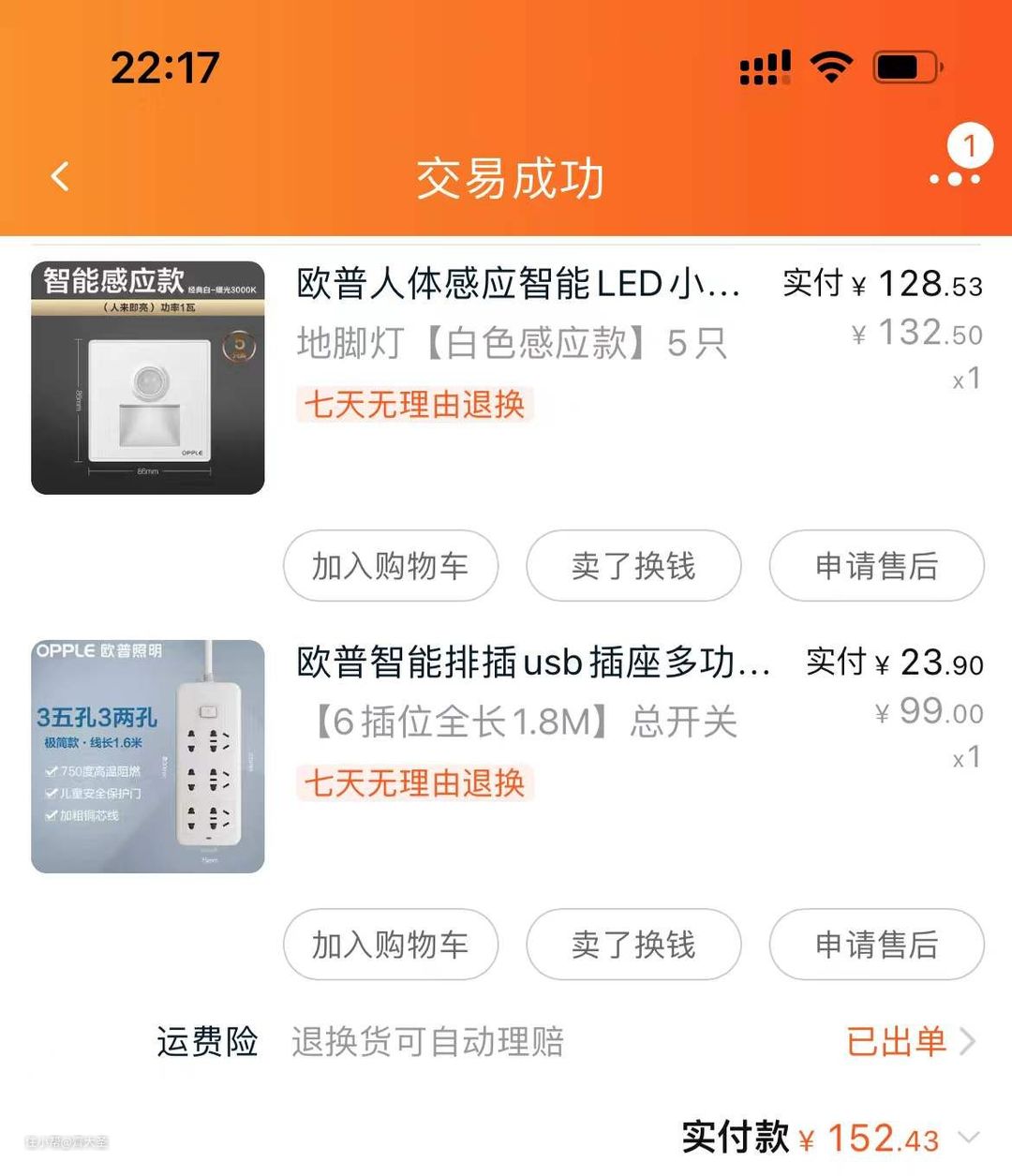Open the 欧普智能排插 product image

click(x=148, y=756)
